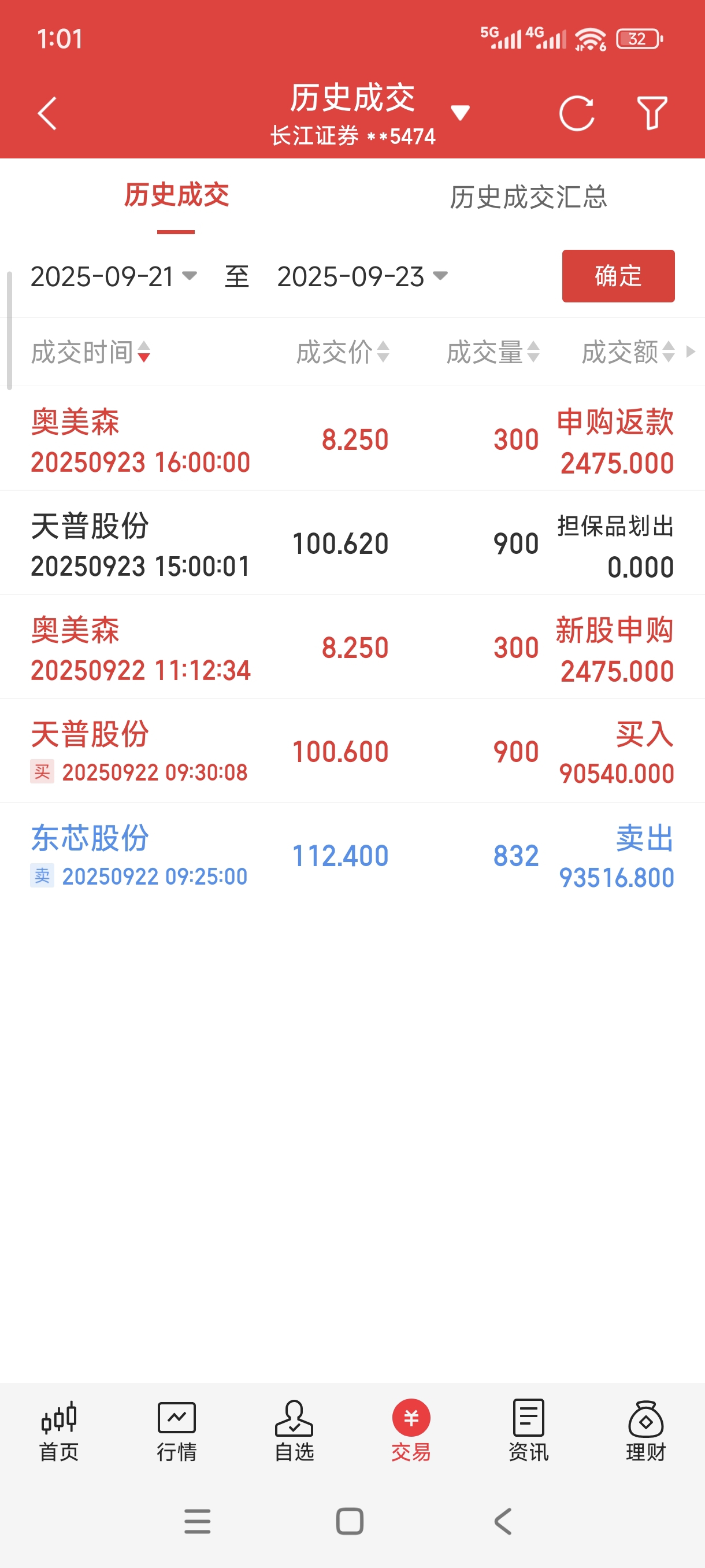Switch to 历史成交汇总 tab
The width and height of the screenshot is (705, 1568).
[528, 197]
